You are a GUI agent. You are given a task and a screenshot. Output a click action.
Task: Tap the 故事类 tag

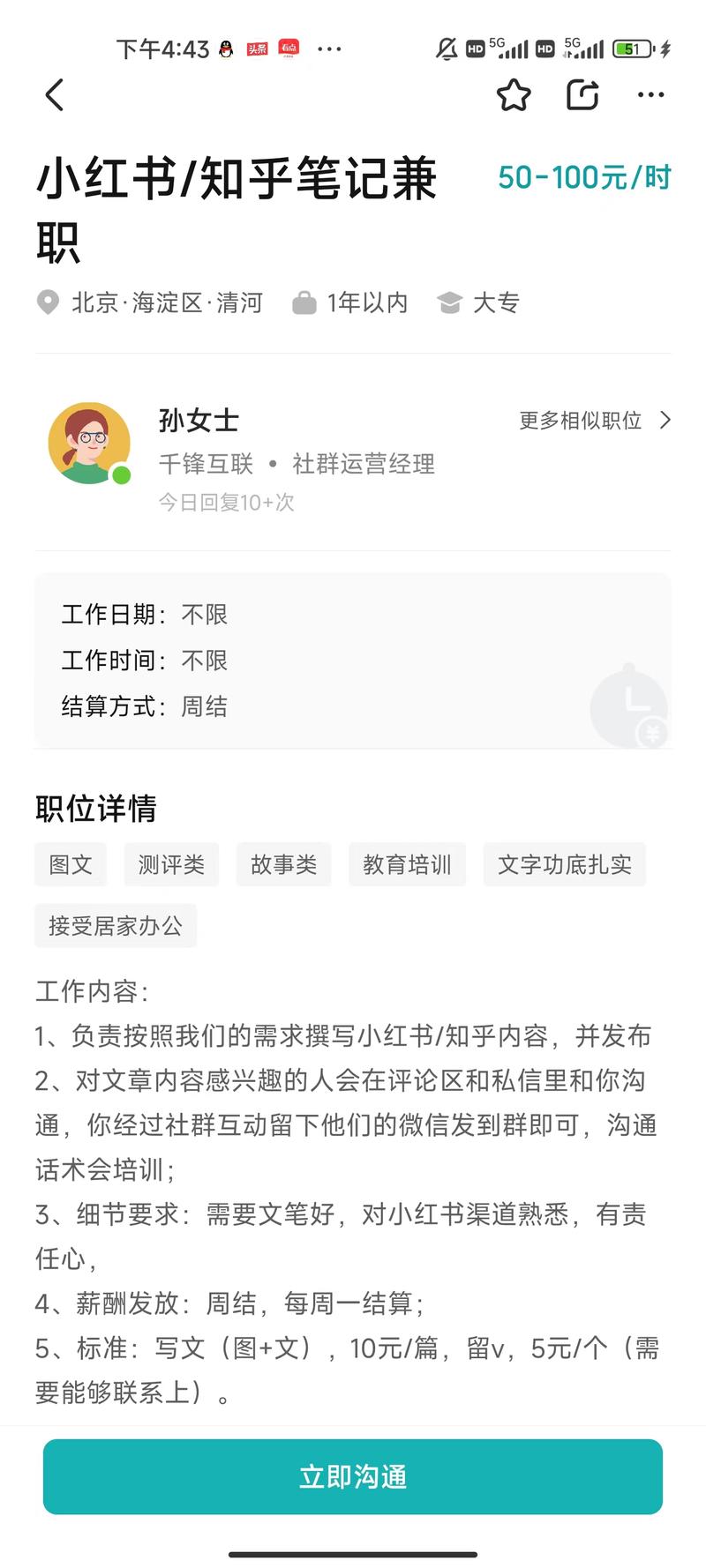pos(284,865)
